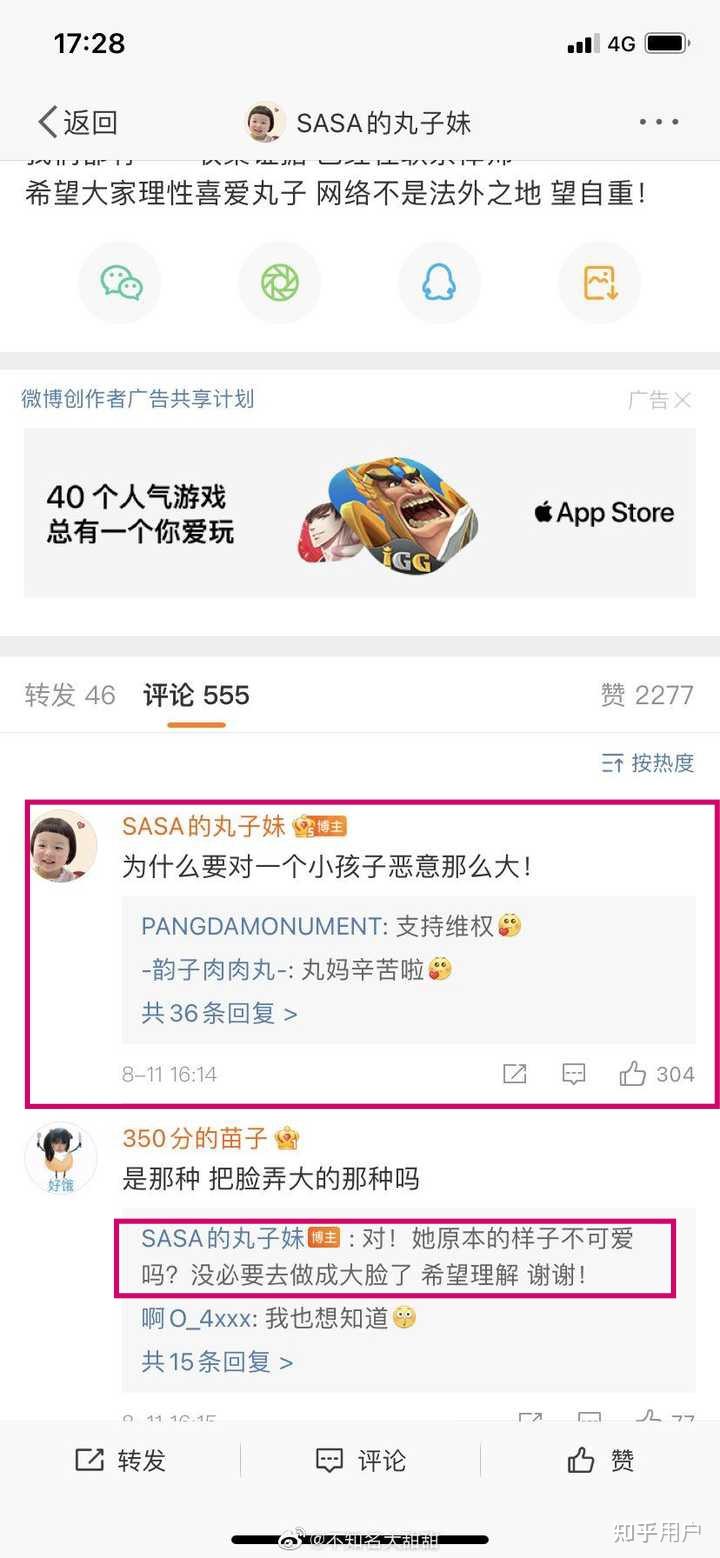Tap the bottom 评论 comment button
The width and height of the screenshot is (720, 1558).
coord(360,1461)
